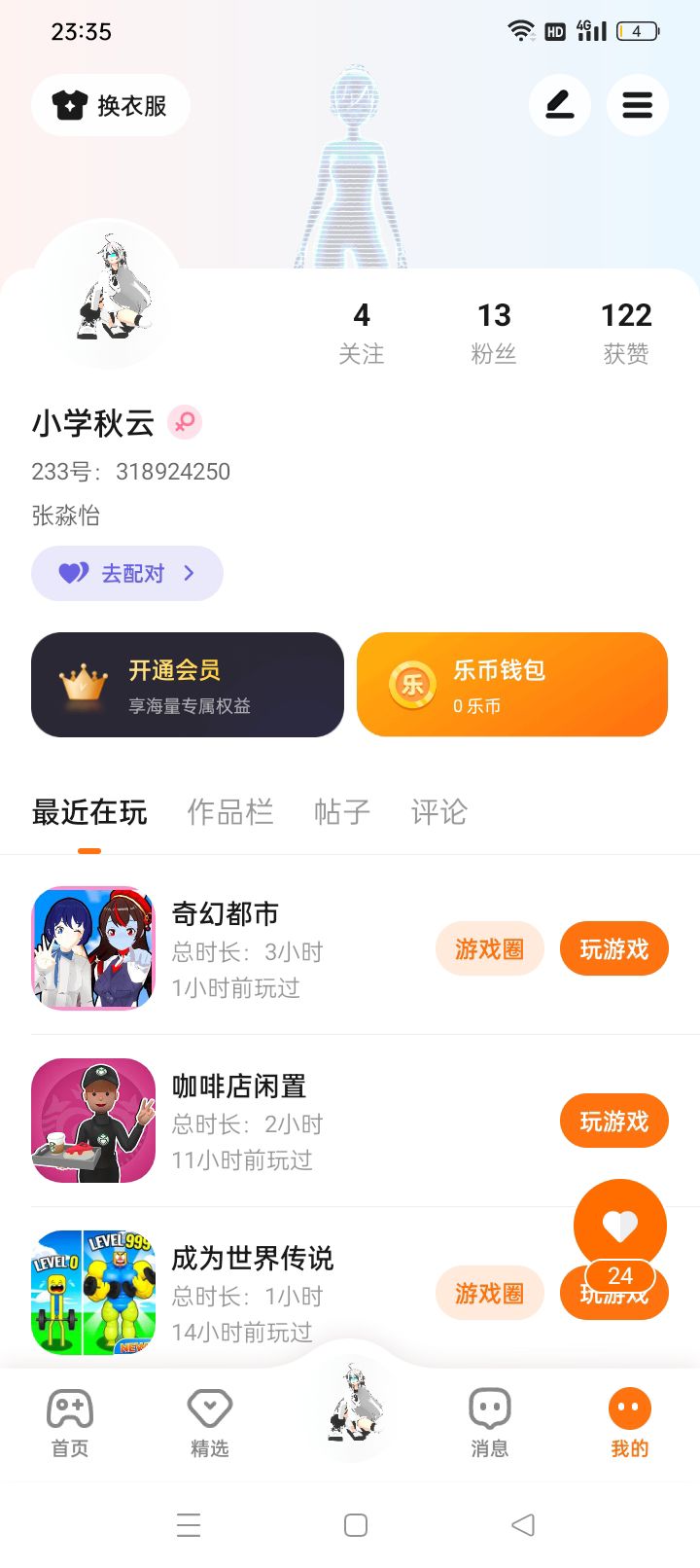Screen dimensions: 700x1568
Task: Switch to the 帖子 tab
Action: 342,812
